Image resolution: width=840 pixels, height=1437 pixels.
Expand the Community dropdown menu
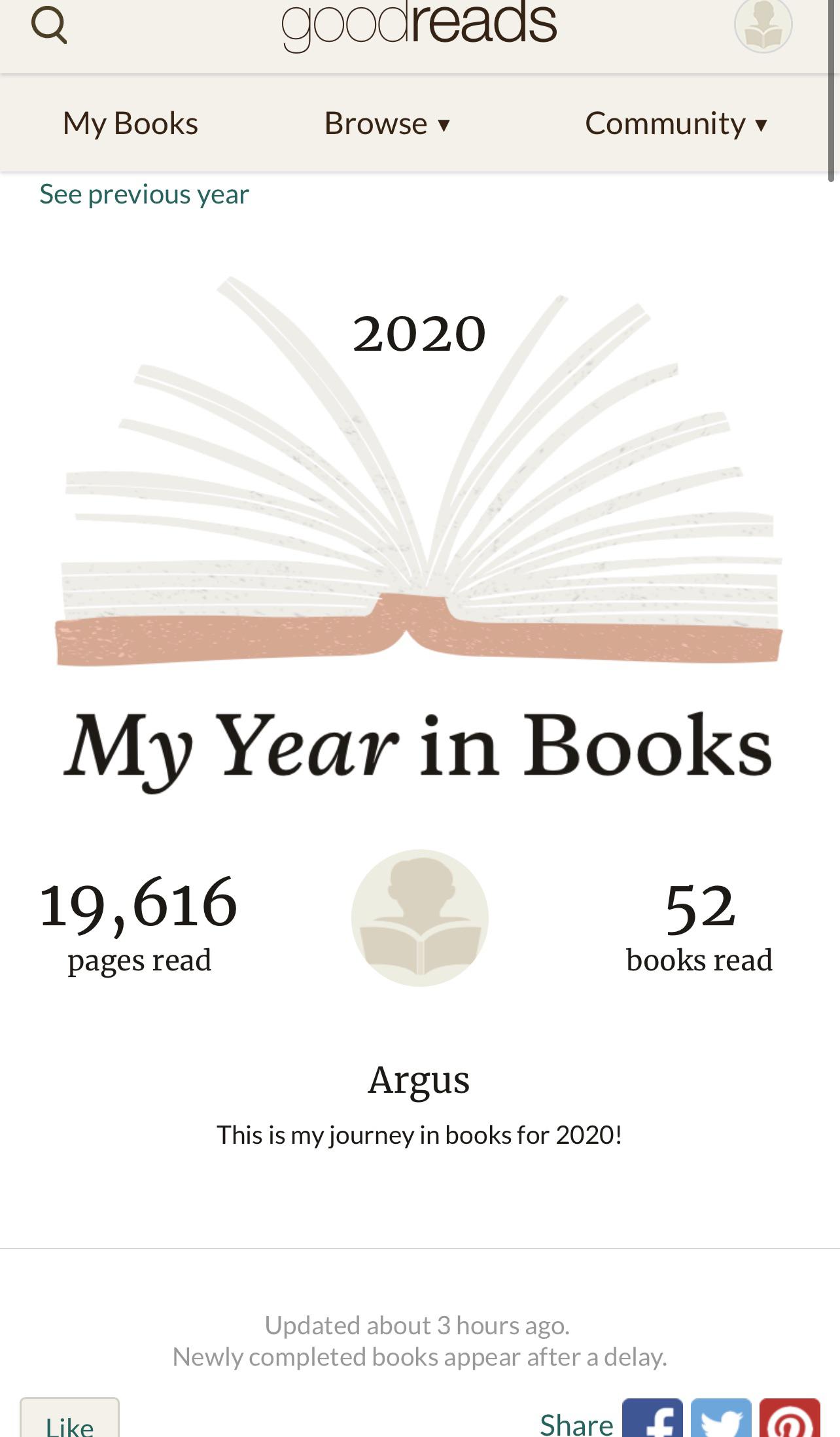pos(676,123)
